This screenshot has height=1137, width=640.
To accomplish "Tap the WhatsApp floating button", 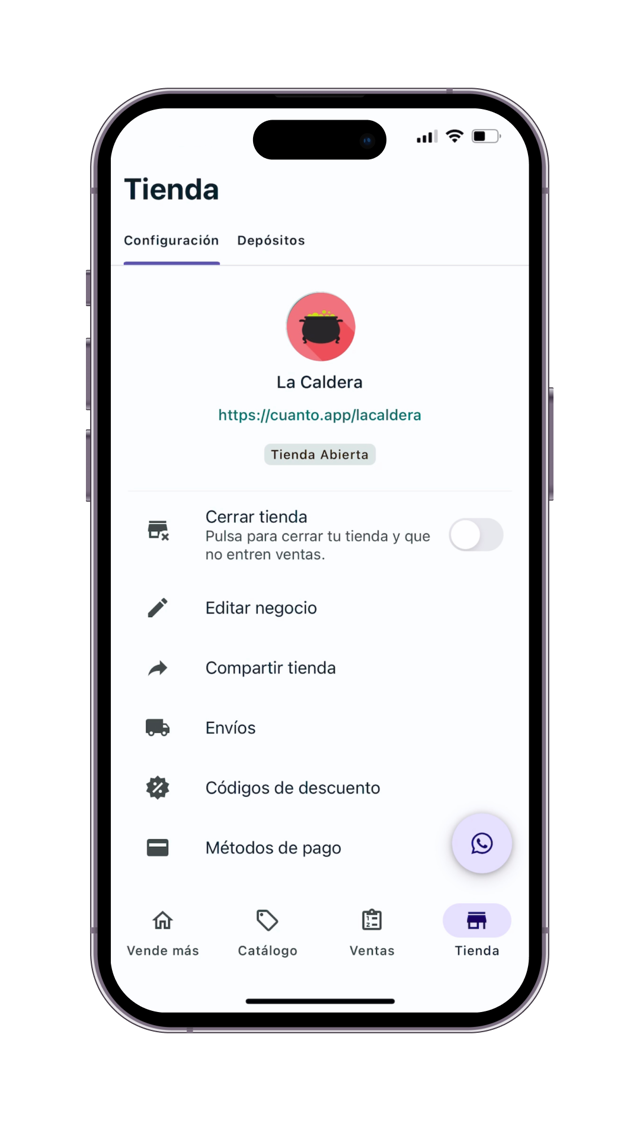I will [x=482, y=843].
